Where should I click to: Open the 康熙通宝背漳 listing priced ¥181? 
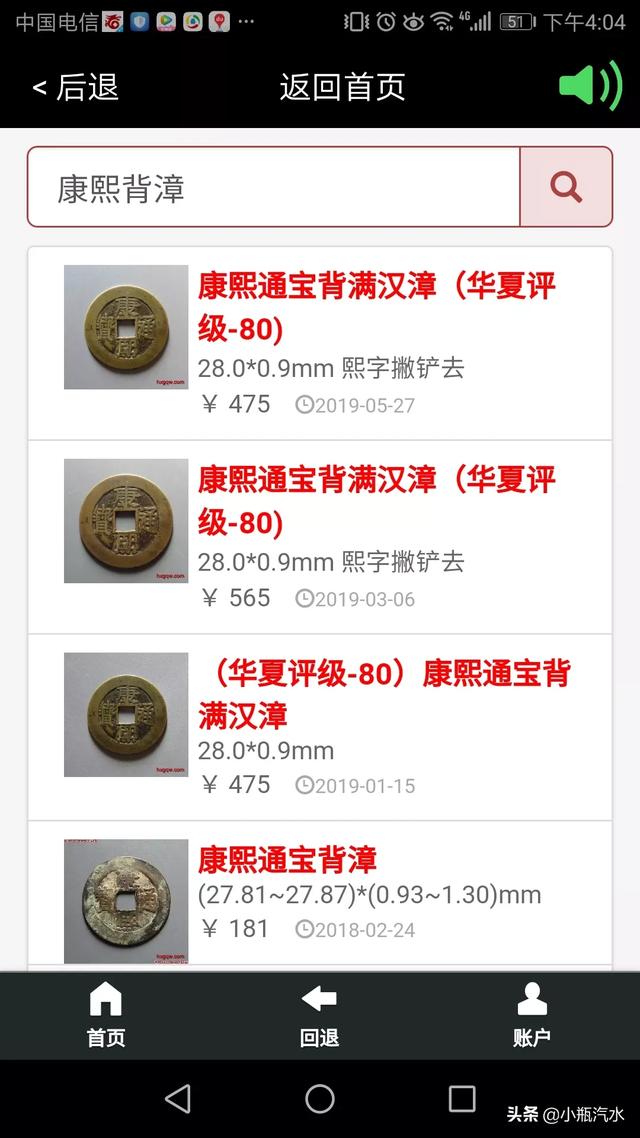pyautogui.click(x=320, y=894)
